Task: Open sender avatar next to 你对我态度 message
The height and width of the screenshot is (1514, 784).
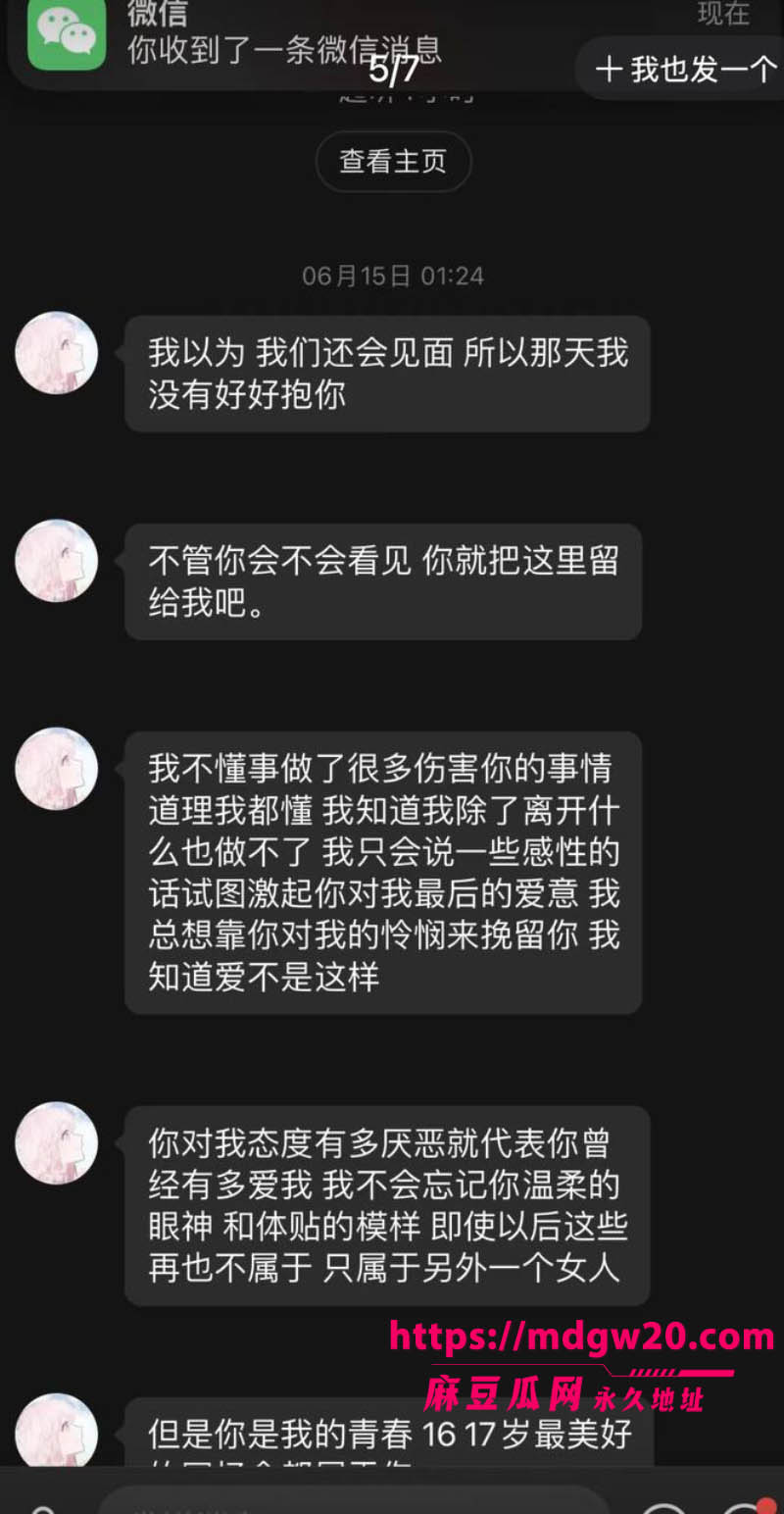Action: coord(57,1143)
